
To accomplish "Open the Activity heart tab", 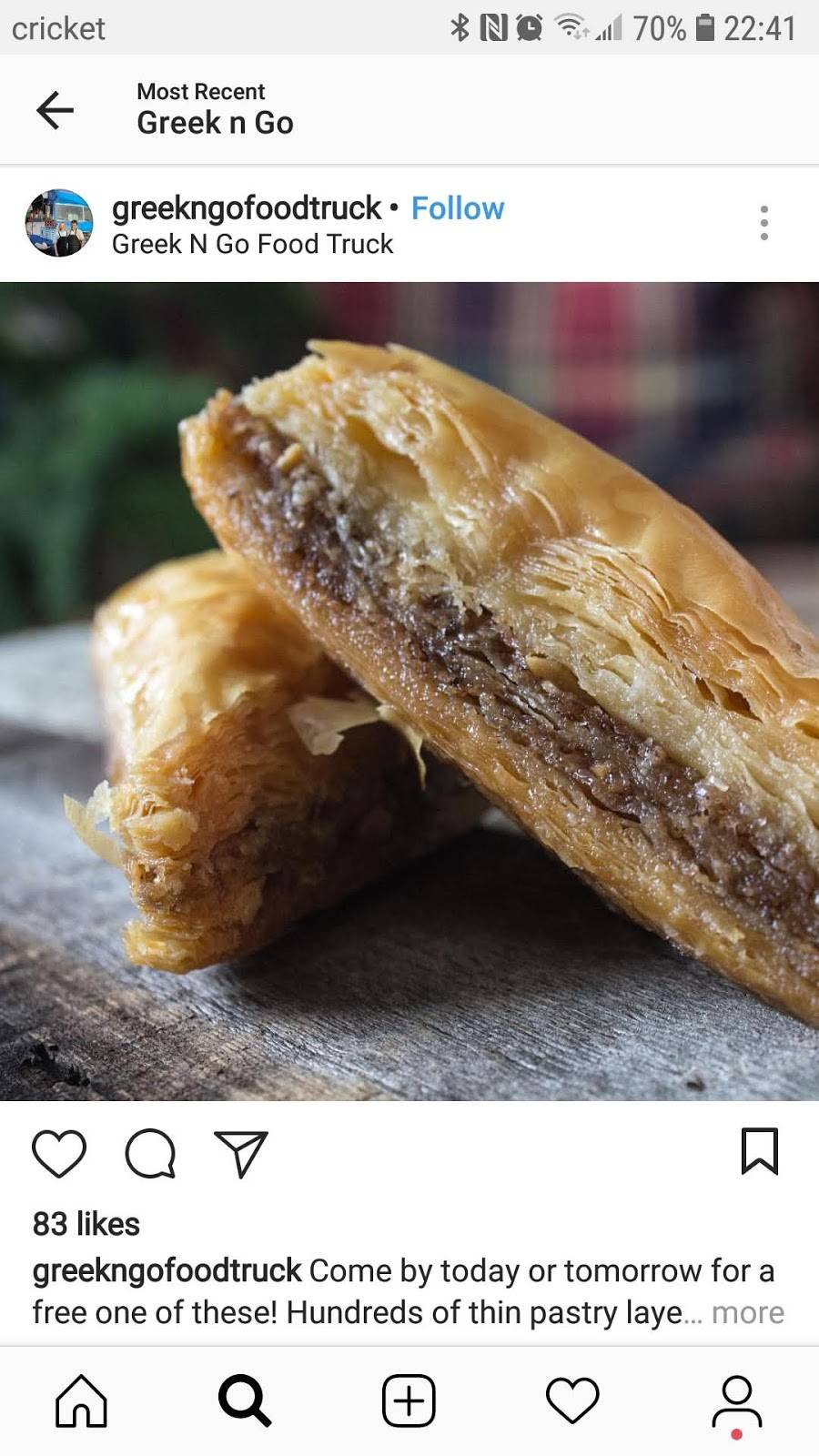I will click(572, 1400).
